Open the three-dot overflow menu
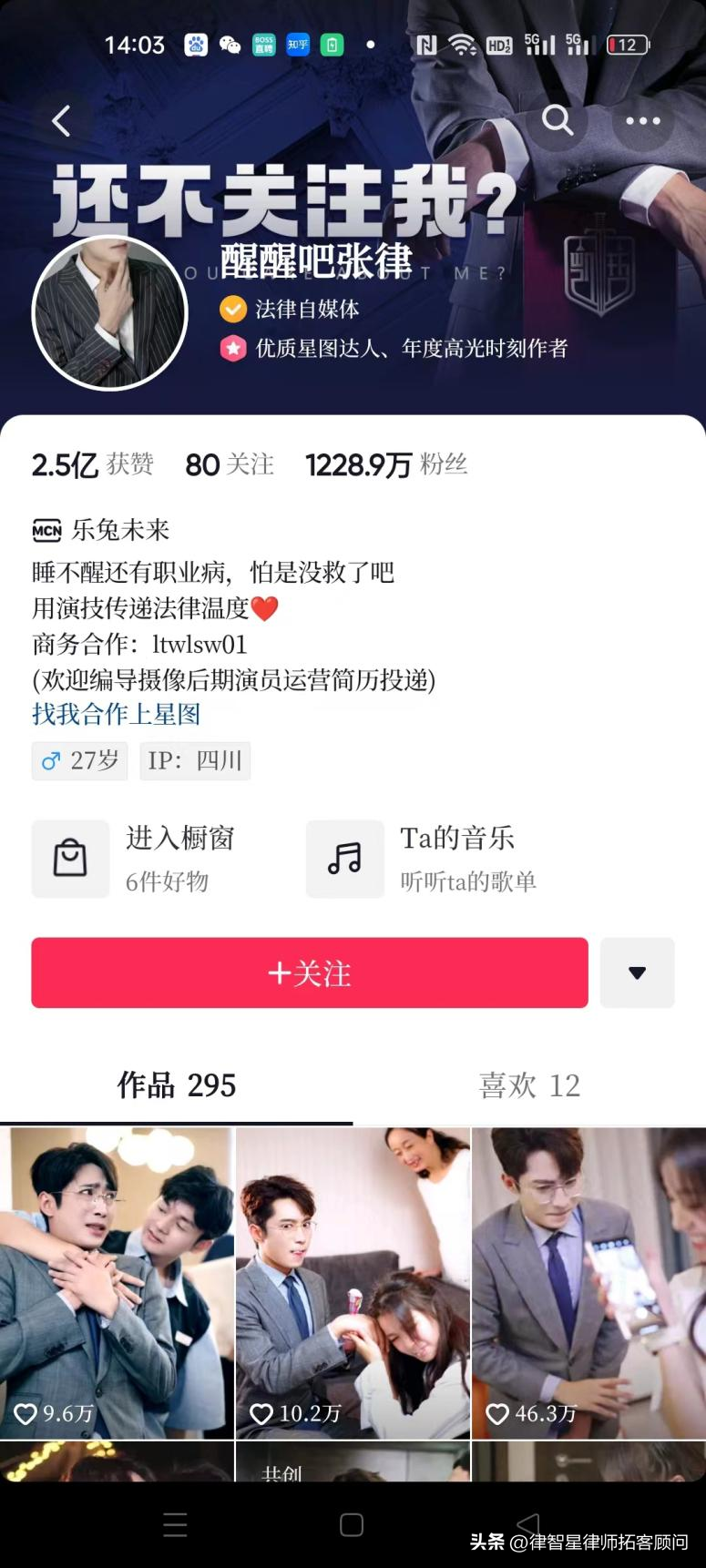 (x=642, y=121)
